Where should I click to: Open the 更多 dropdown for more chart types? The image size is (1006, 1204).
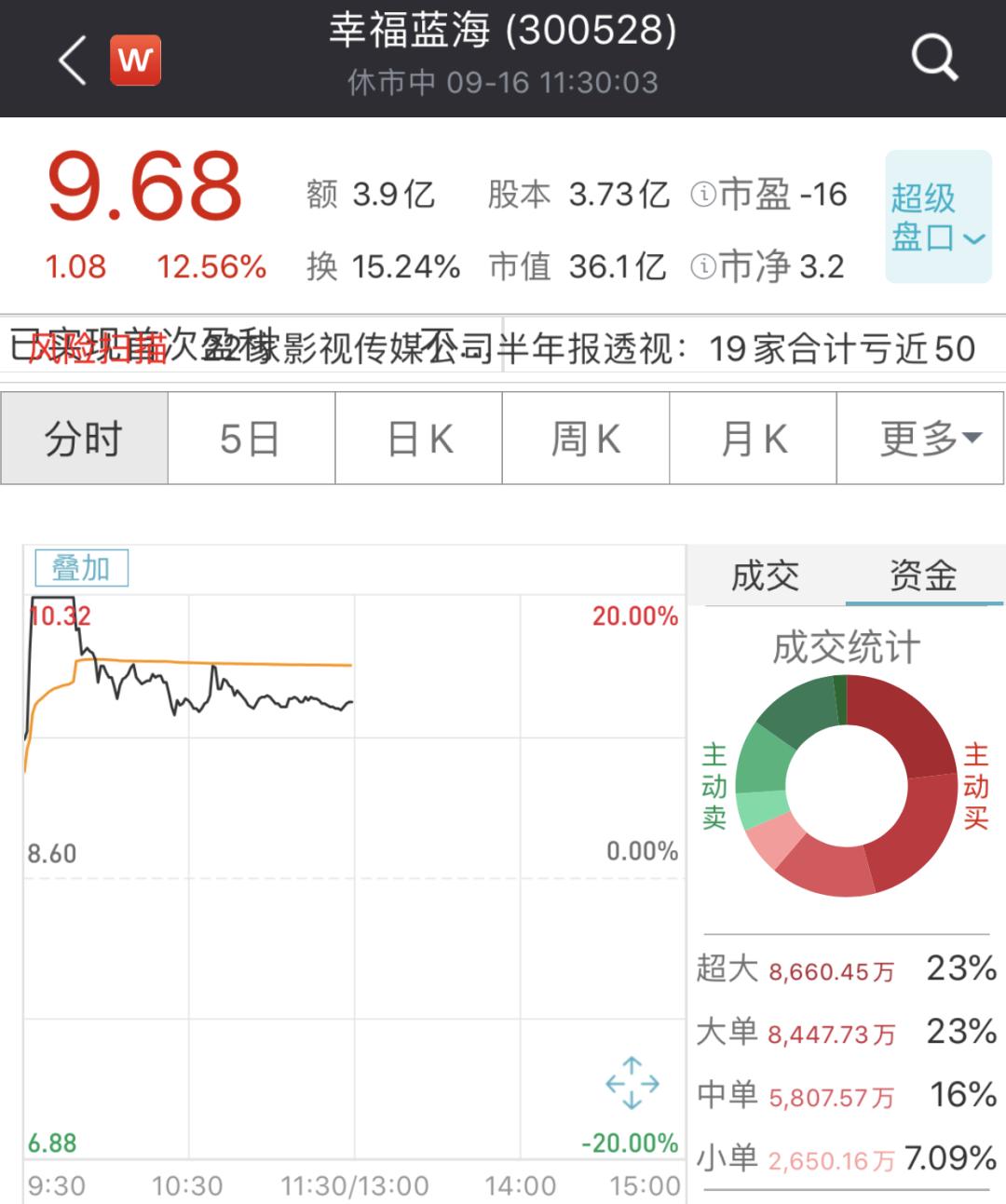926,438
